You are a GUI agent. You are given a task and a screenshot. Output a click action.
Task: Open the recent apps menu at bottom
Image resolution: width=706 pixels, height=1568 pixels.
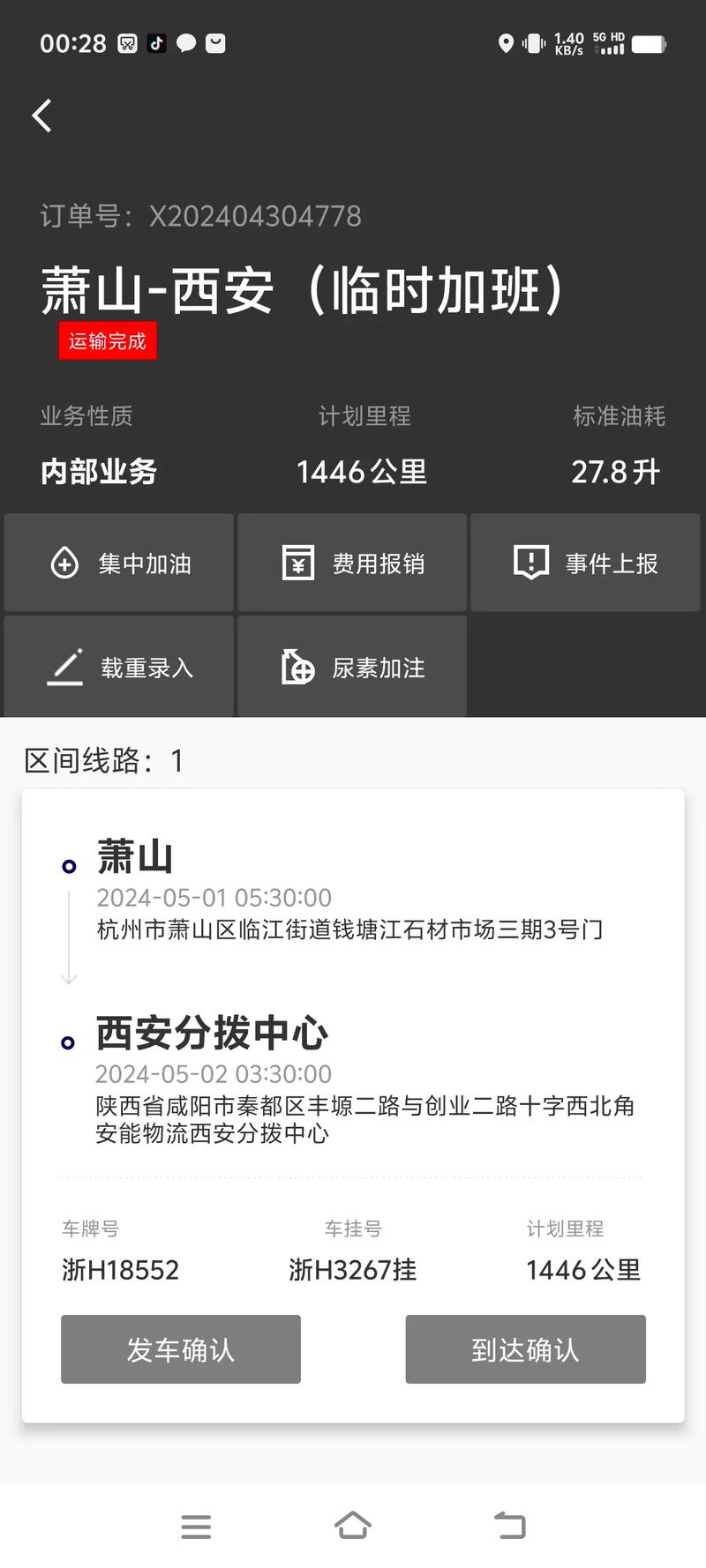coord(196,1527)
